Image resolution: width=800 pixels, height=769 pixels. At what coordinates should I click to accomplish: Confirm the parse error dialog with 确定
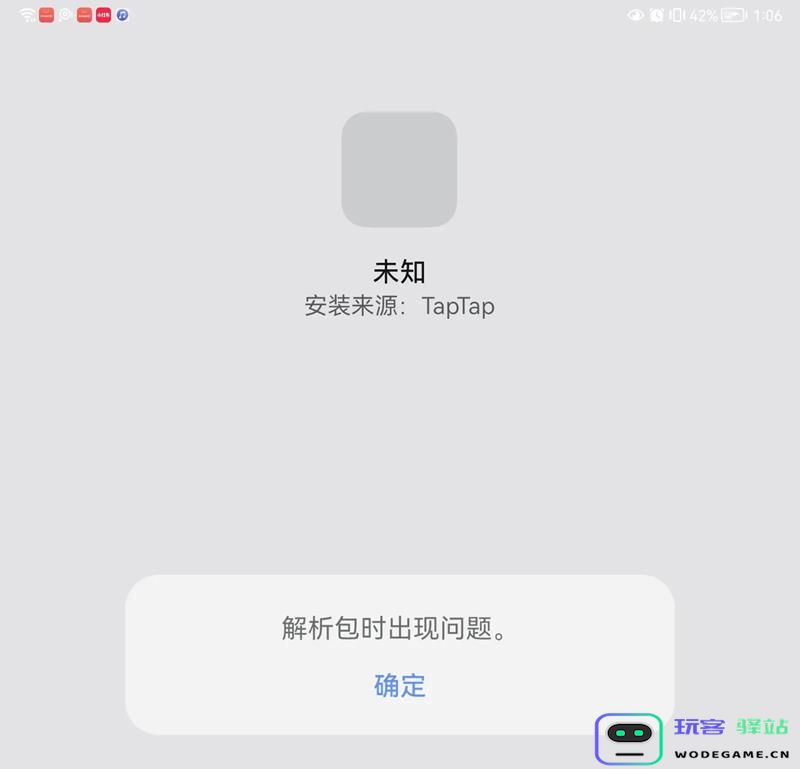[399, 686]
